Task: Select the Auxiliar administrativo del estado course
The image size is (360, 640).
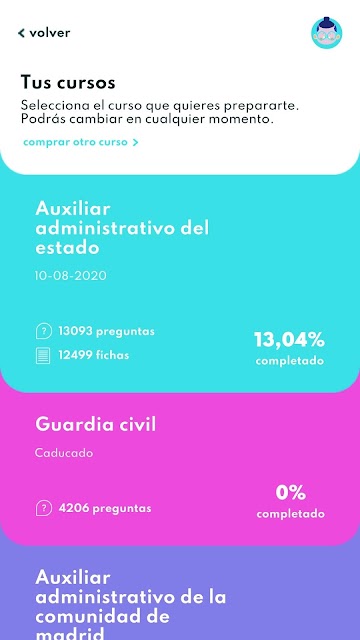Action: tap(180, 284)
